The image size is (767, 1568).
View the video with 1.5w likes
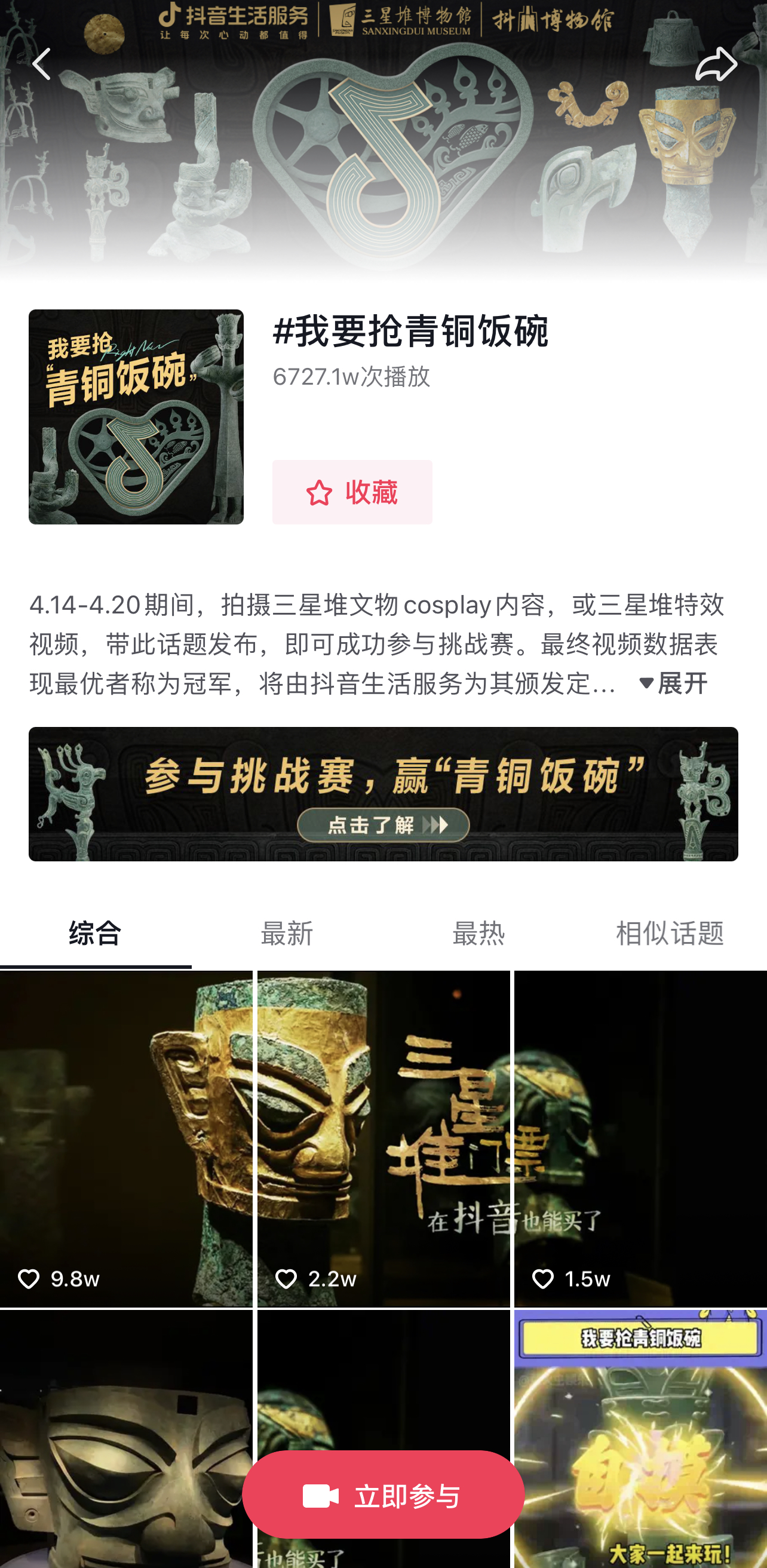(640, 1139)
